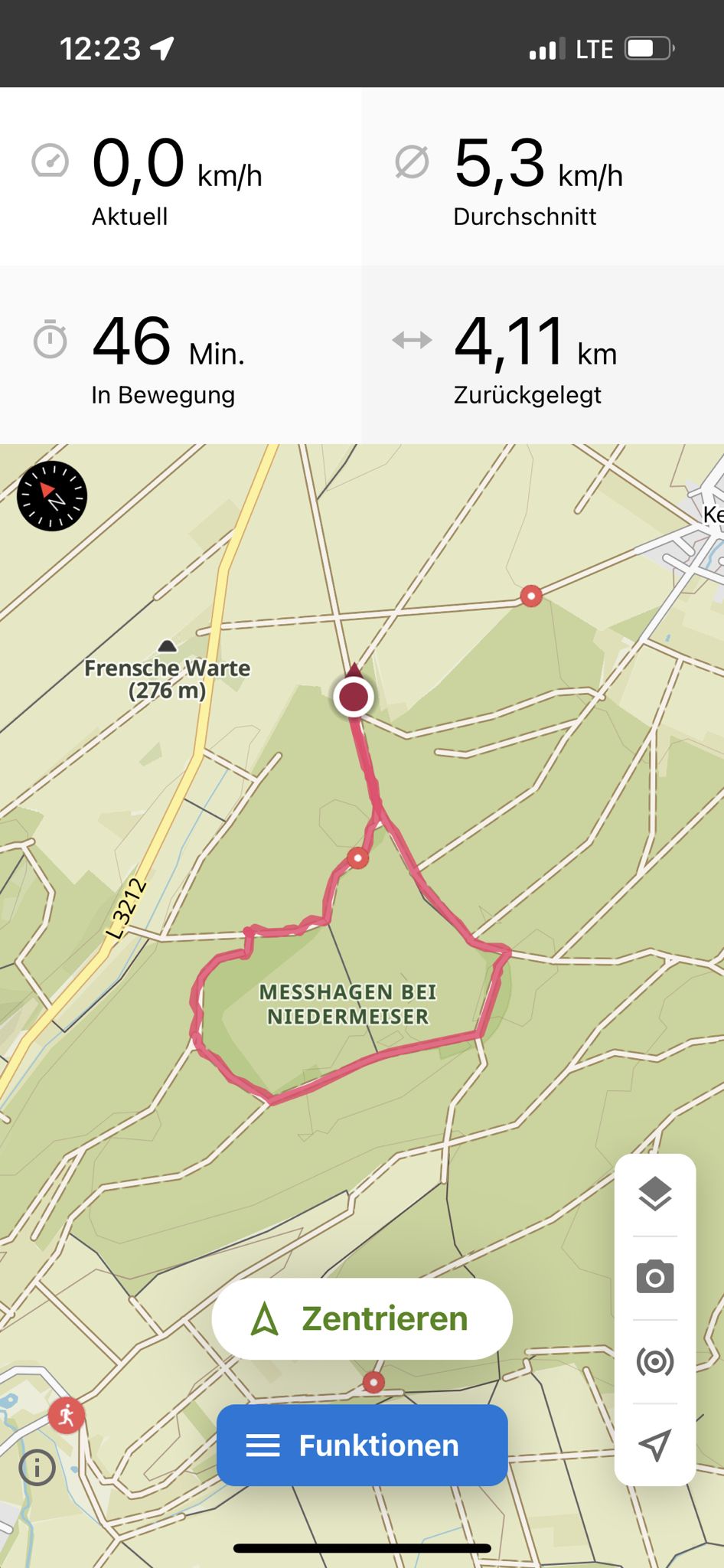Center the map with Zentrieren
This screenshot has height=1568, width=724.
tap(362, 1318)
